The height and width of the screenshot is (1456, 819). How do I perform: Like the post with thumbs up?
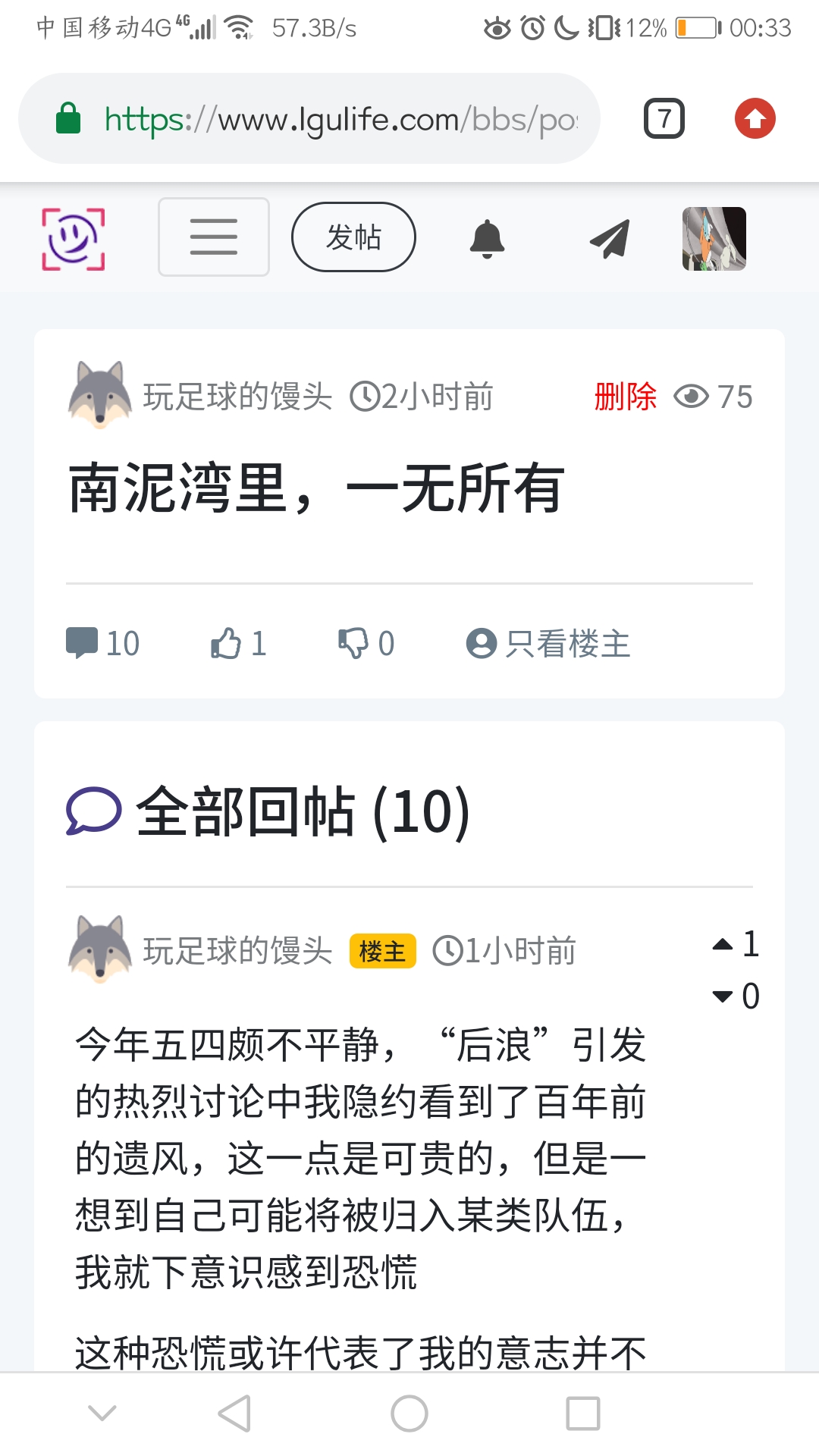coord(226,643)
